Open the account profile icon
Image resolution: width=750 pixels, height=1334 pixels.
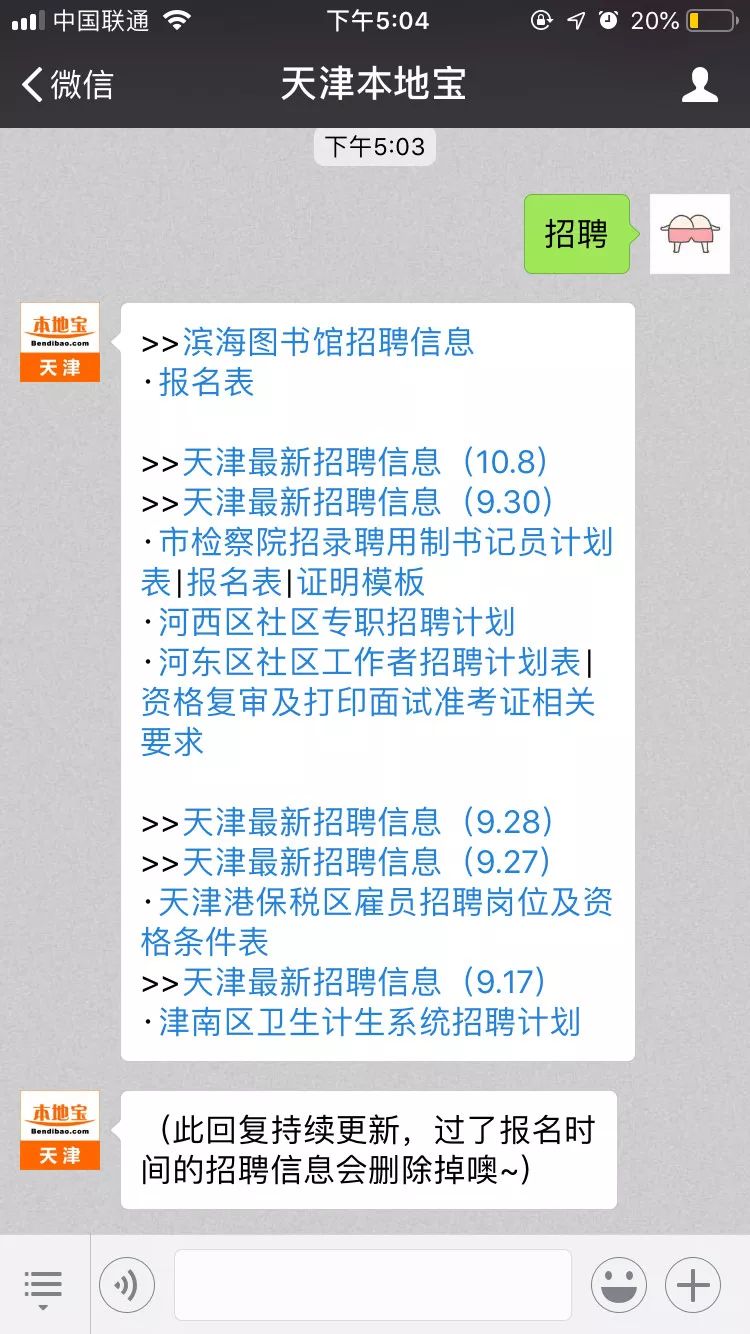[699, 84]
